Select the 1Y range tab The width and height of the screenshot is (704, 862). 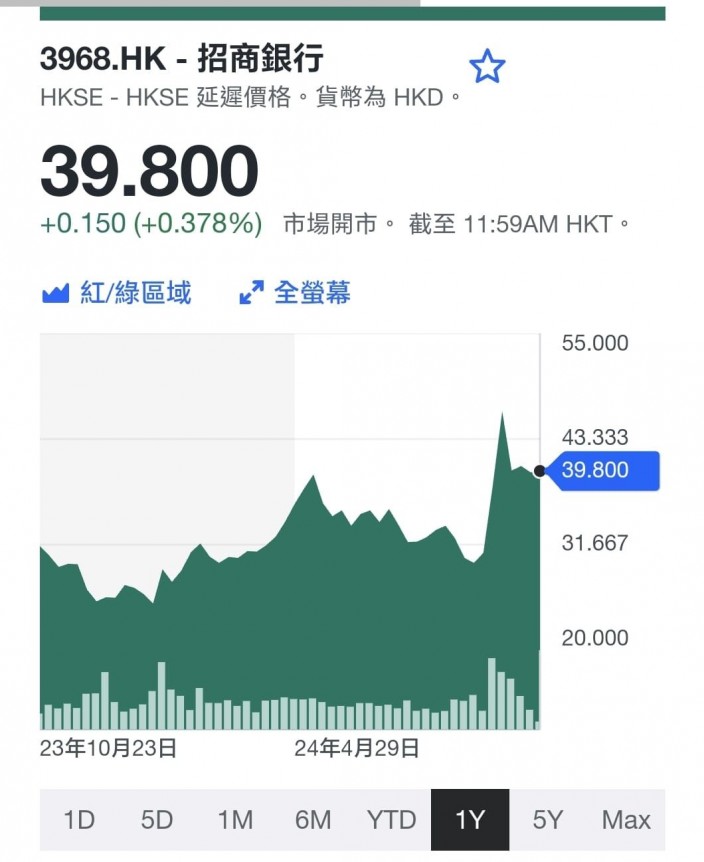pyautogui.click(x=470, y=820)
